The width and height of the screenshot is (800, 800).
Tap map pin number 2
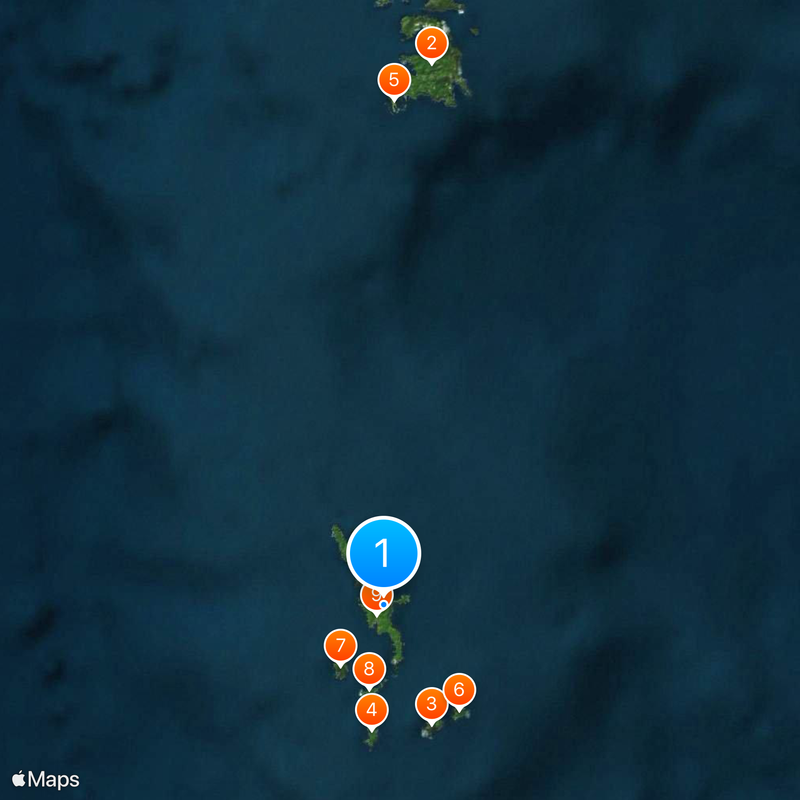[x=431, y=44]
